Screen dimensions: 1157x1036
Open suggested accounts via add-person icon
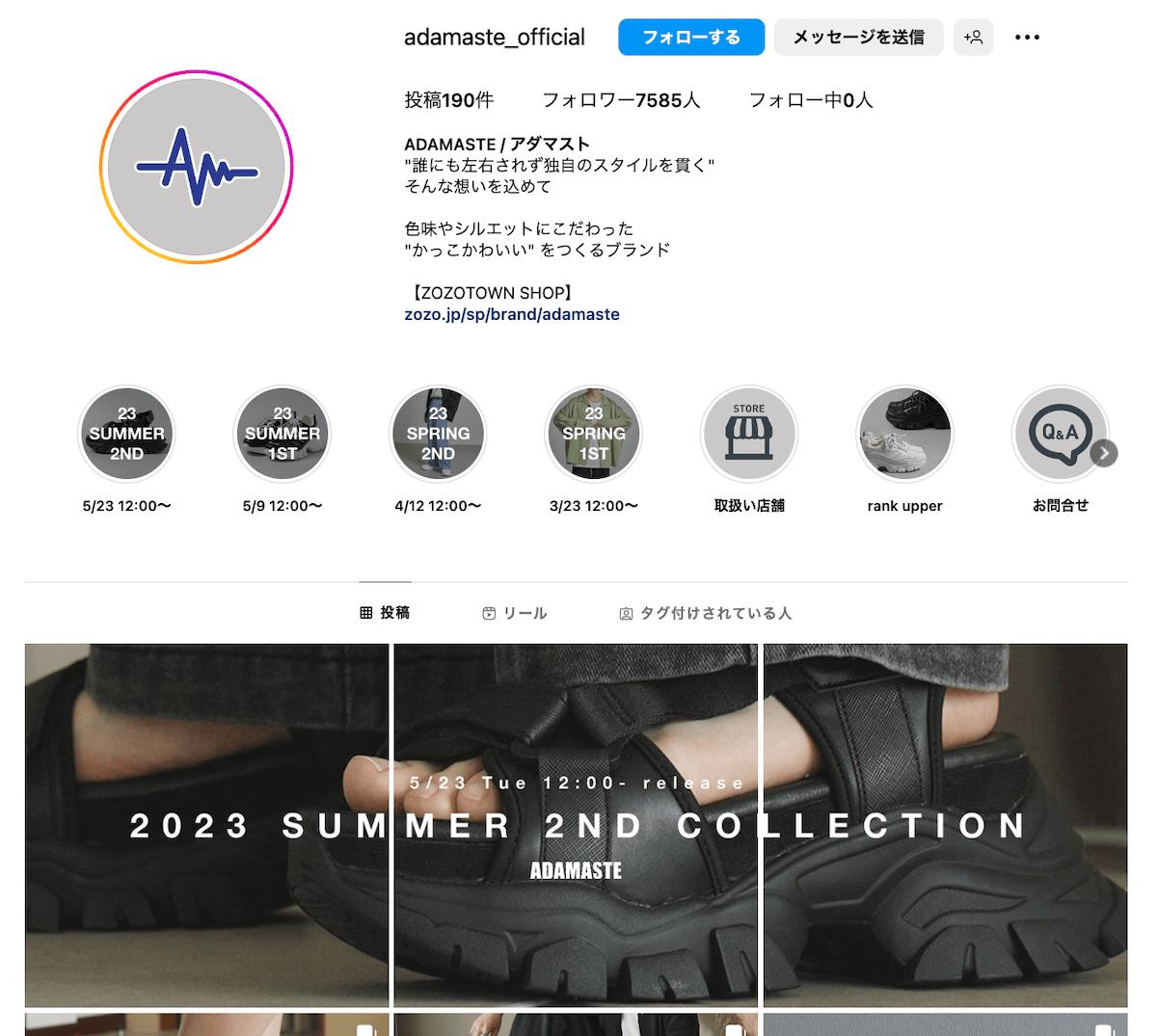point(973,38)
